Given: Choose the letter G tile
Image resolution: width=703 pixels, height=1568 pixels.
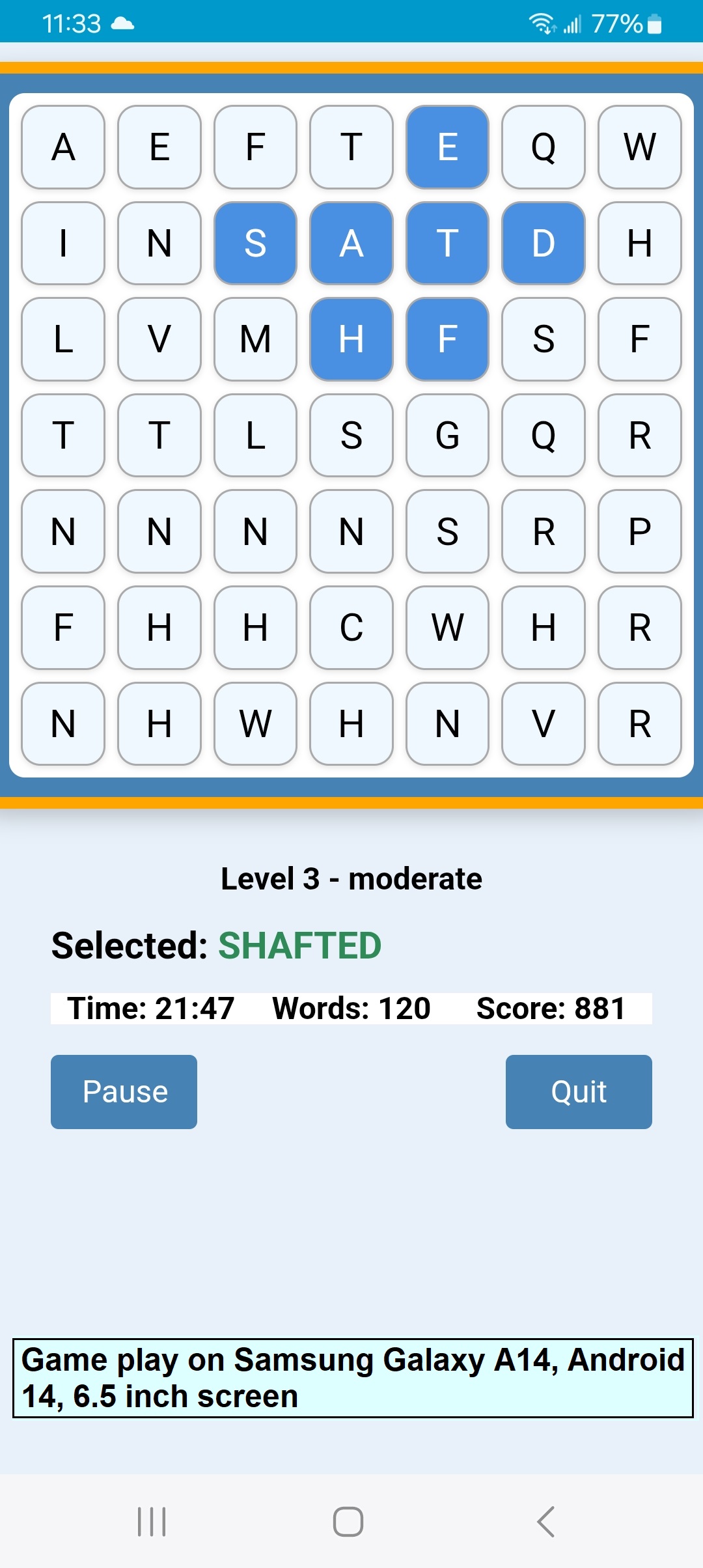Looking at the screenshot, I should [447, 435].
